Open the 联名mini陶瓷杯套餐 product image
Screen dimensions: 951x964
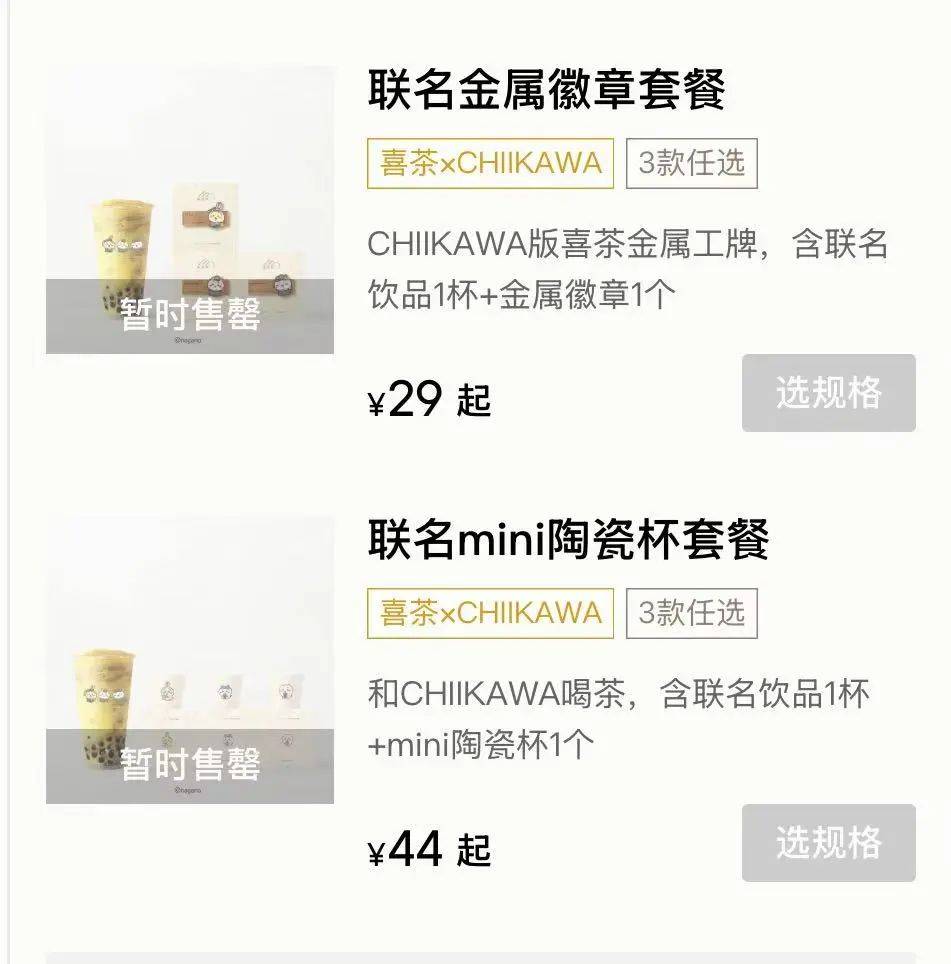(x=190, y=660)
